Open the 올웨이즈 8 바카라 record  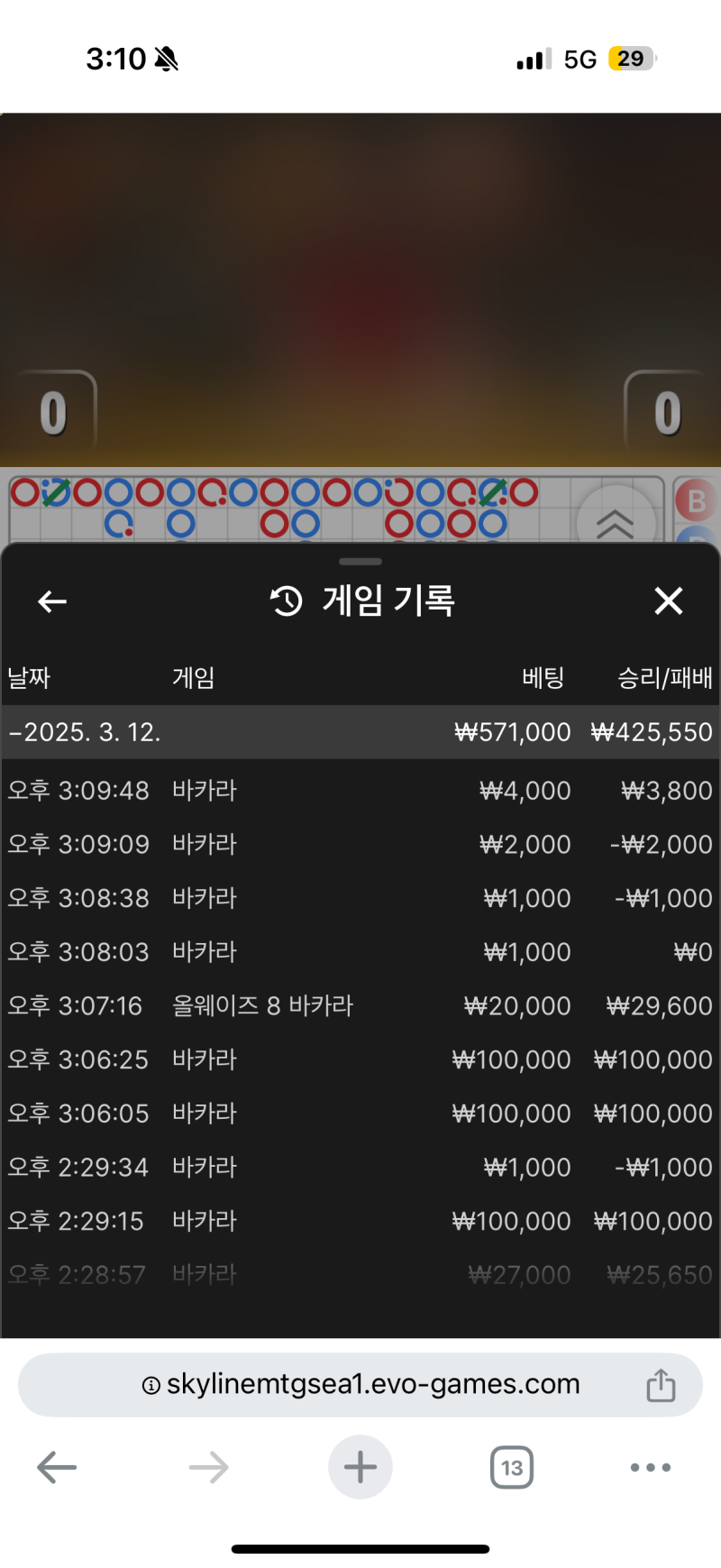click(x=360, y=1005)
